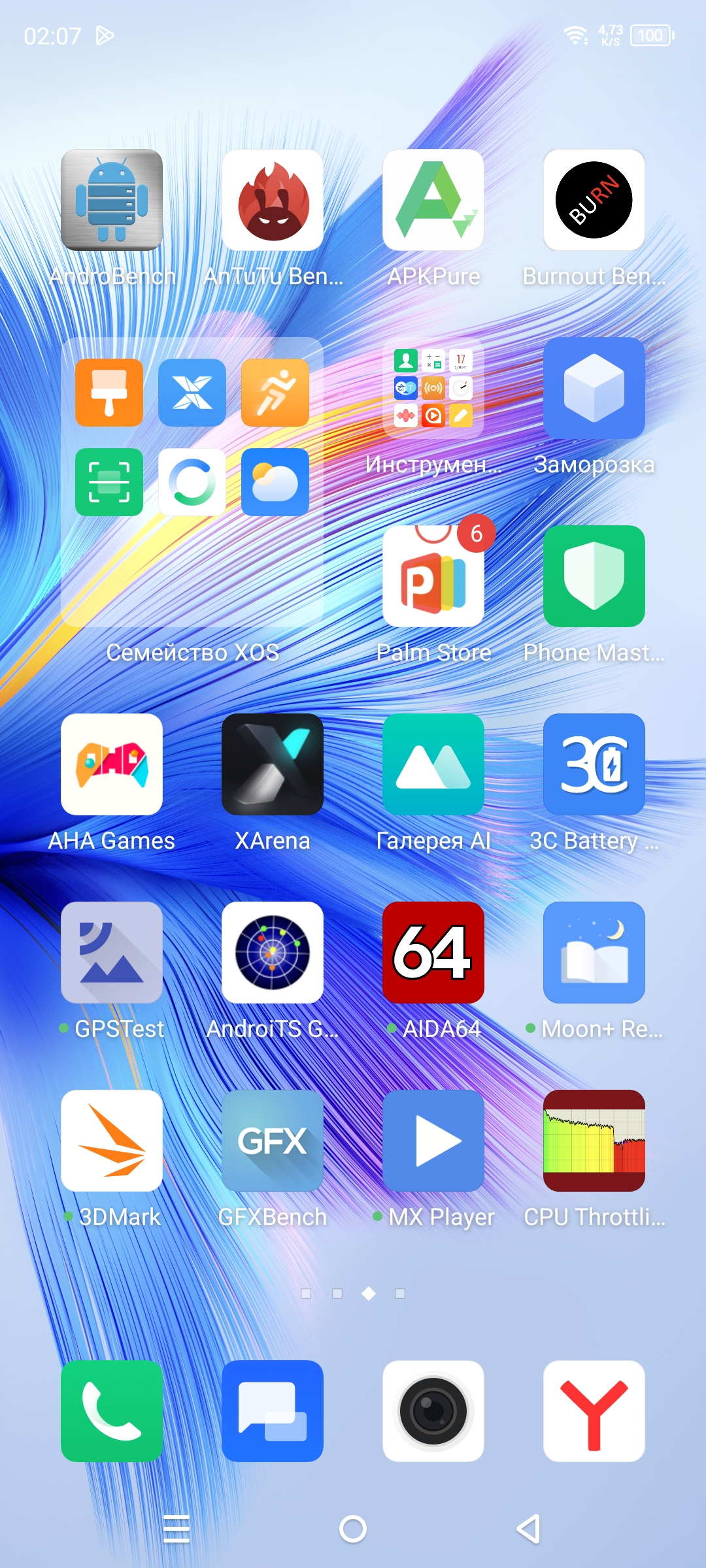Launch GPSTest
Image resolution: width=706 pixels, height=1568 pixels.
coord(112,953)
